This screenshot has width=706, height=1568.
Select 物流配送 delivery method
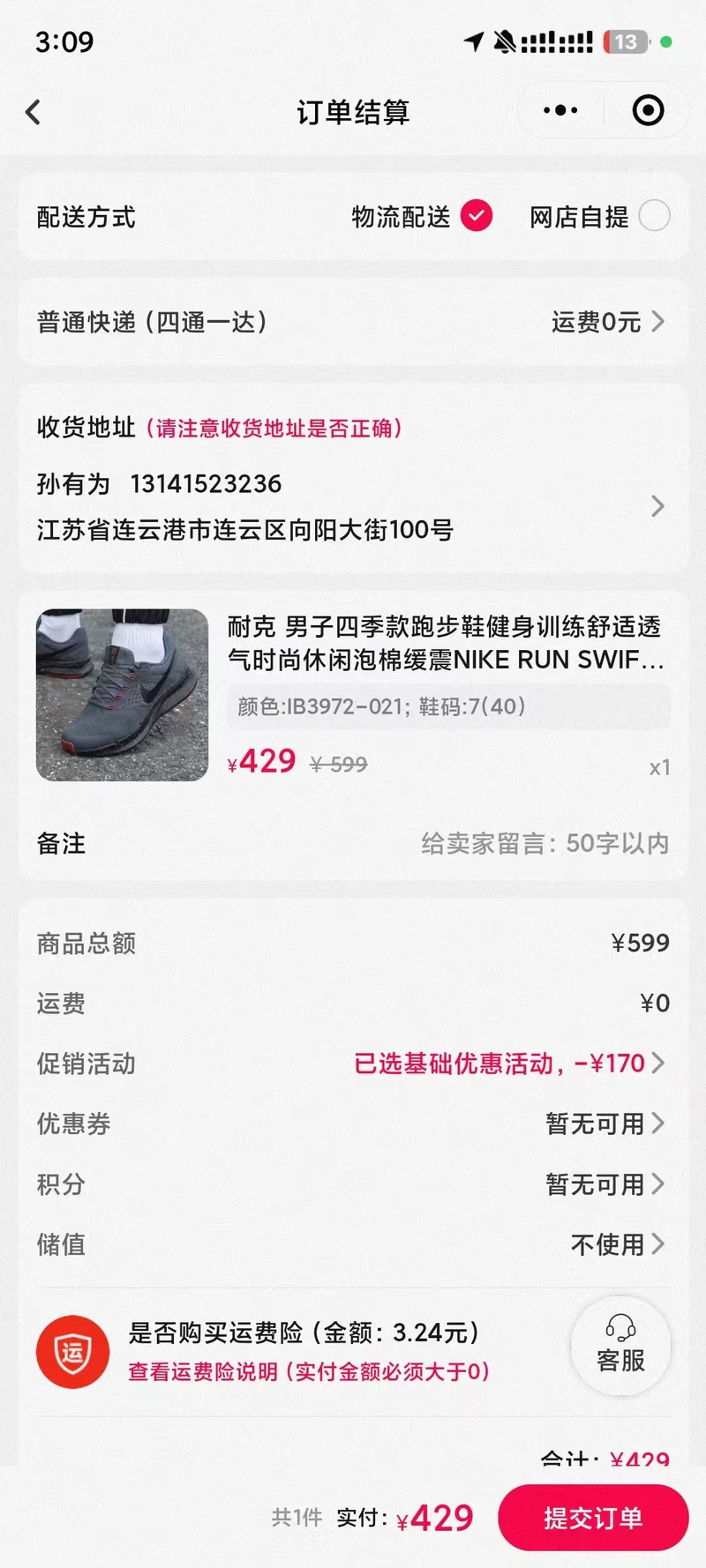point(476,216)
